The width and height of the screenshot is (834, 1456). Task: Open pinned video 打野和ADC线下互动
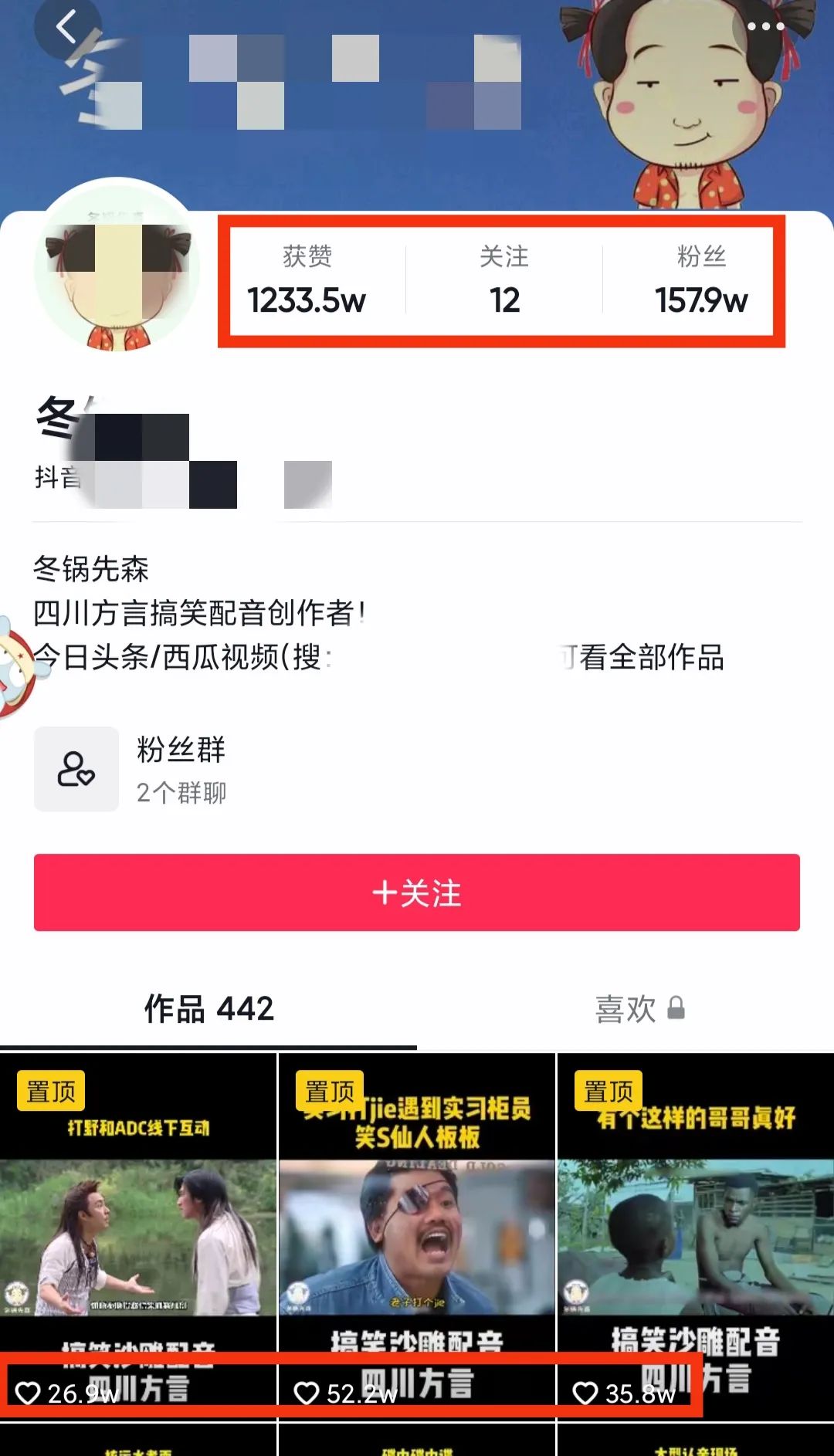138,1235
